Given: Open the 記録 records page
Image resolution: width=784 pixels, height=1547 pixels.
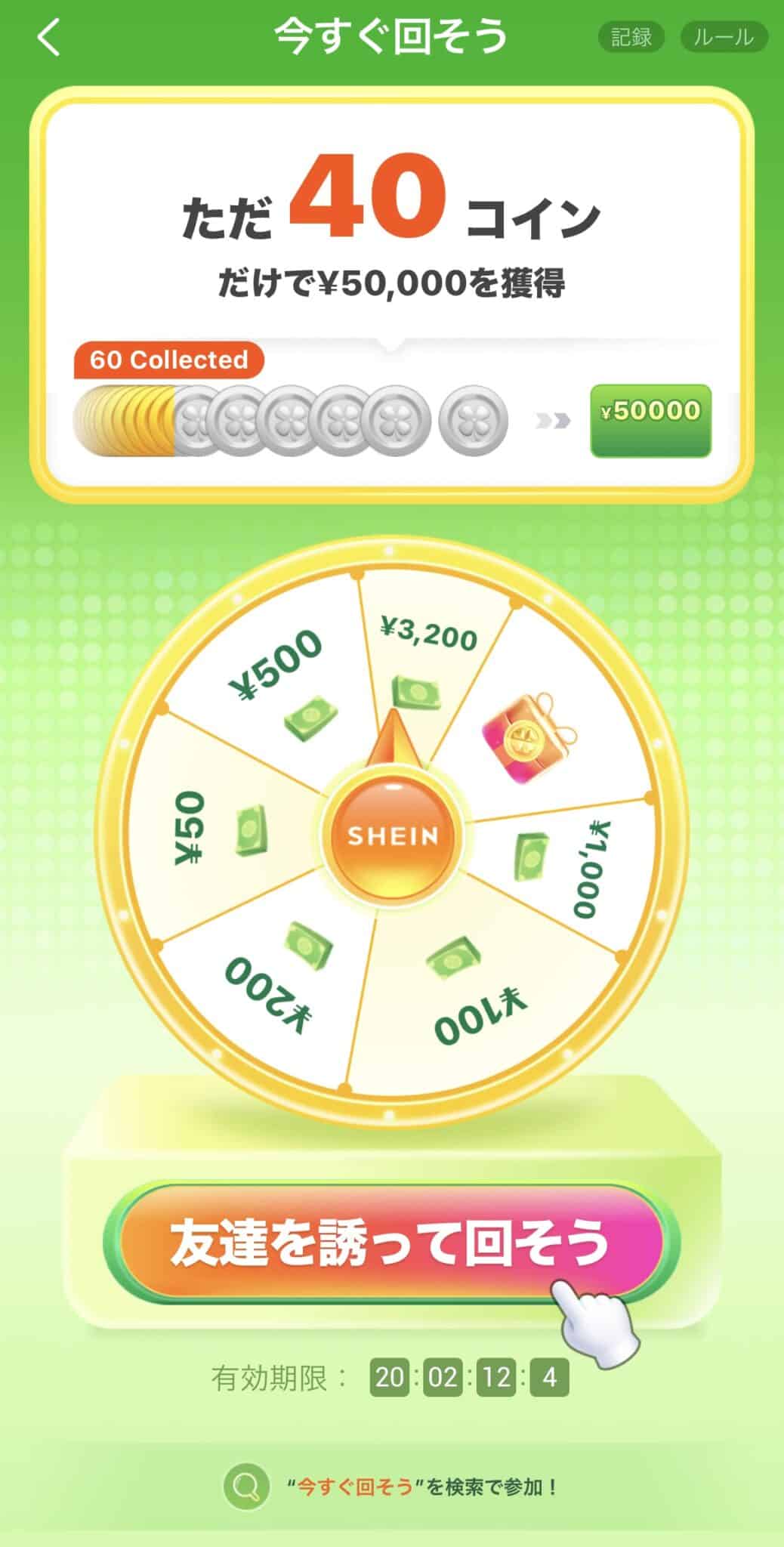Looking at the screenshot, I should (631, 37).
